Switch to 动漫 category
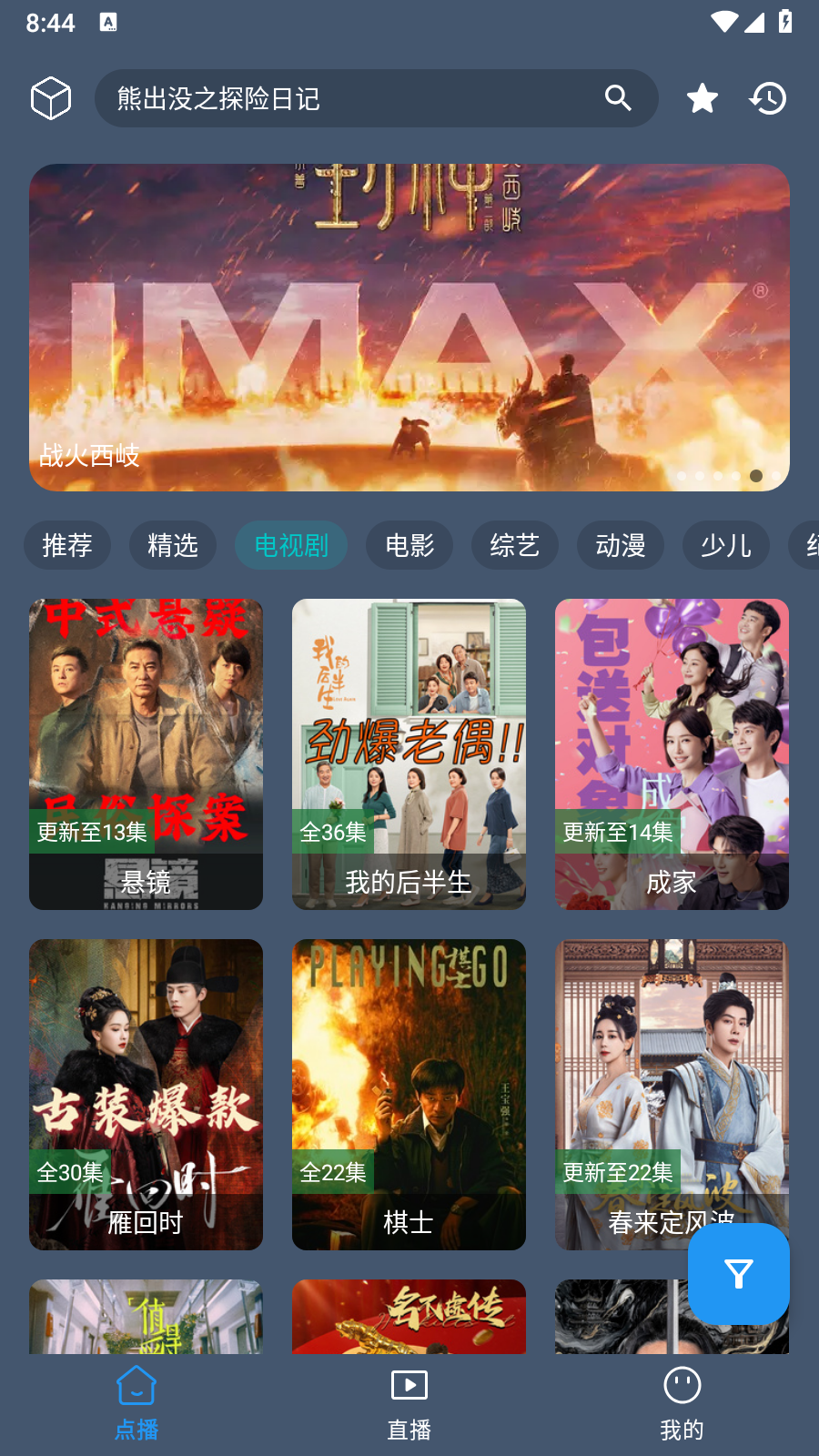819x1456 pixels. (621, 545)
